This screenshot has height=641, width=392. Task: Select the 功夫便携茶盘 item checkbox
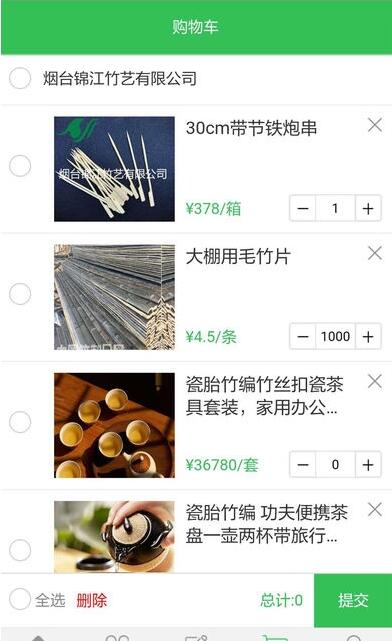(x=20, y=550)
